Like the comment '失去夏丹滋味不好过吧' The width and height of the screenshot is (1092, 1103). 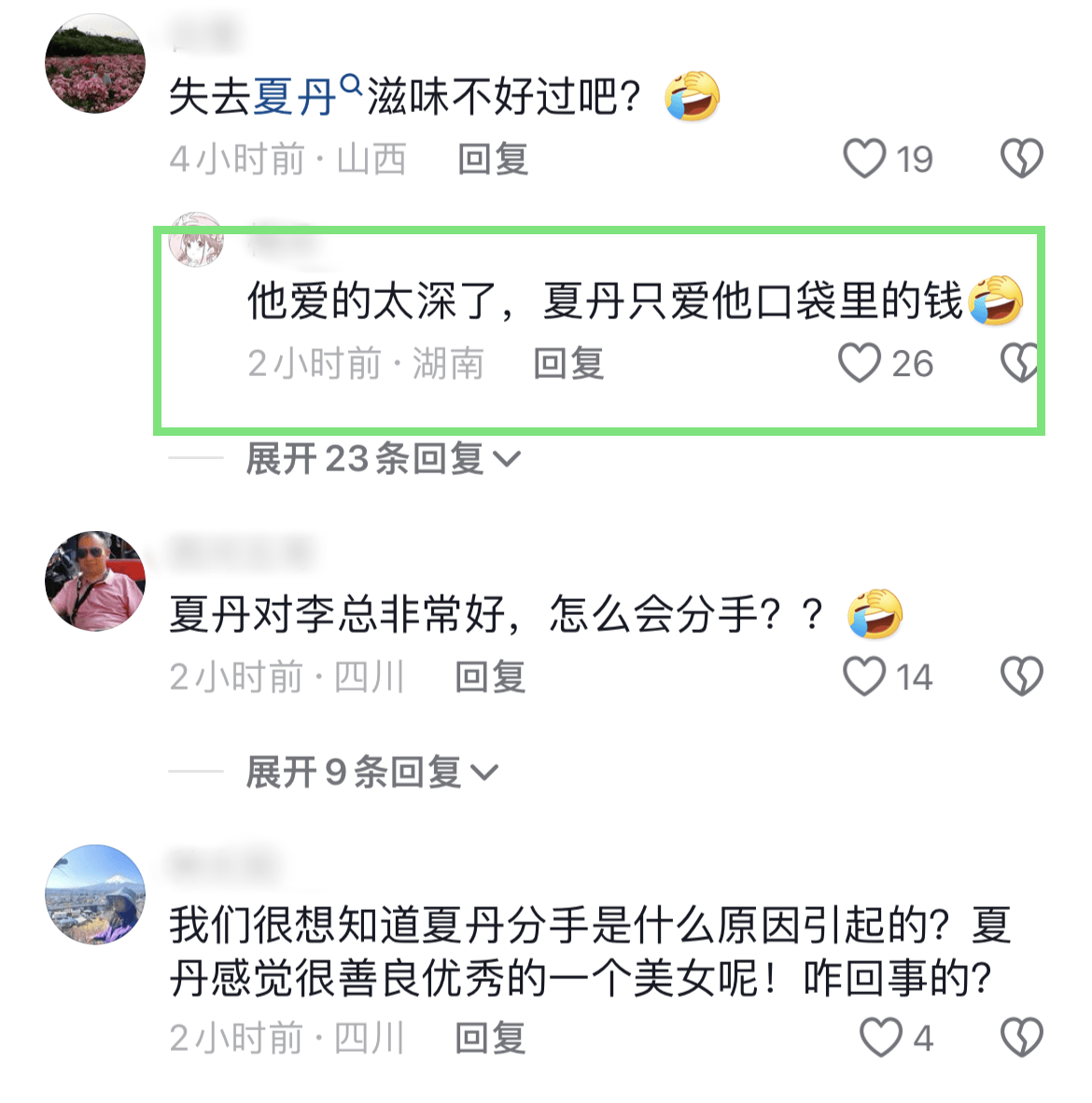[x=864, y=159]
